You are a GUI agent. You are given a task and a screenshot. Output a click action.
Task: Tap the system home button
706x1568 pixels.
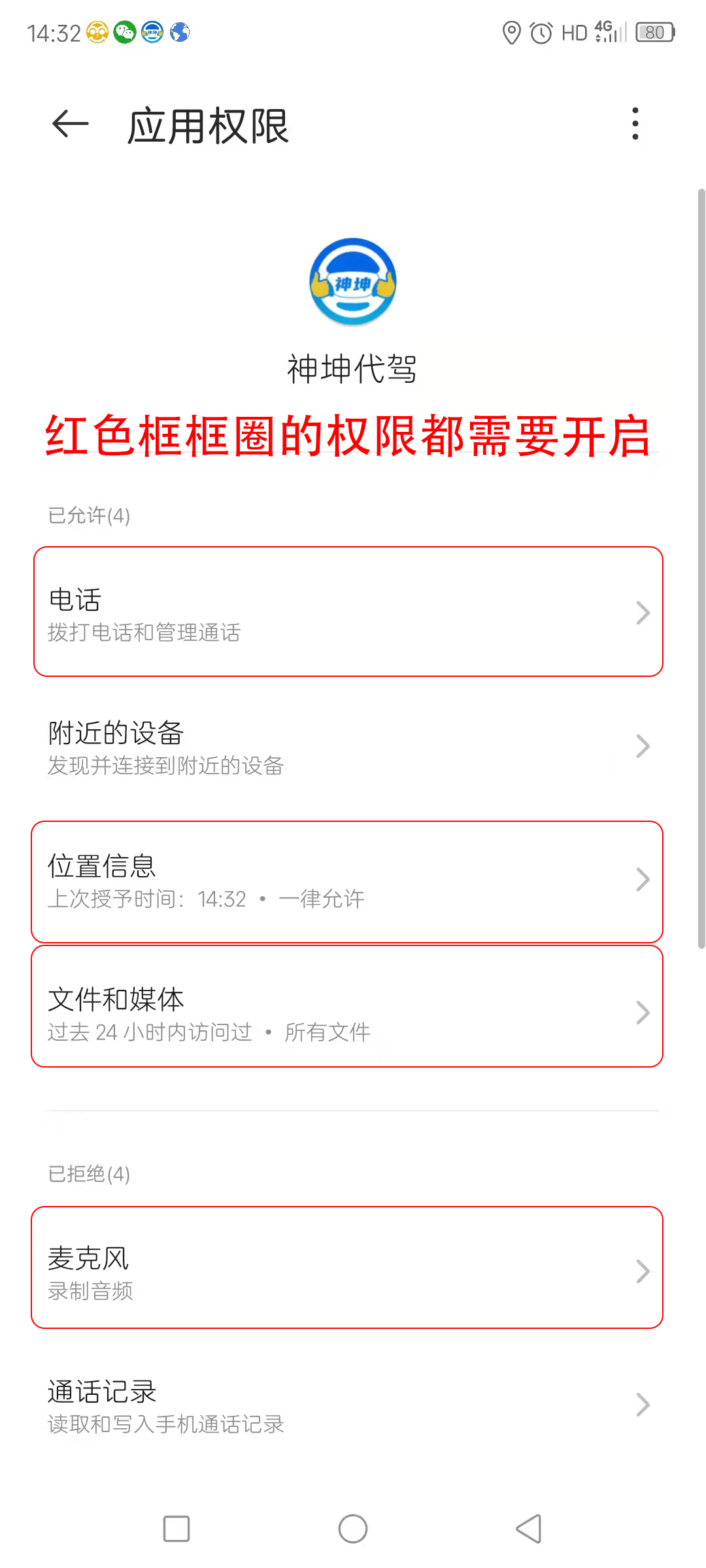[x=353, y=1529]
